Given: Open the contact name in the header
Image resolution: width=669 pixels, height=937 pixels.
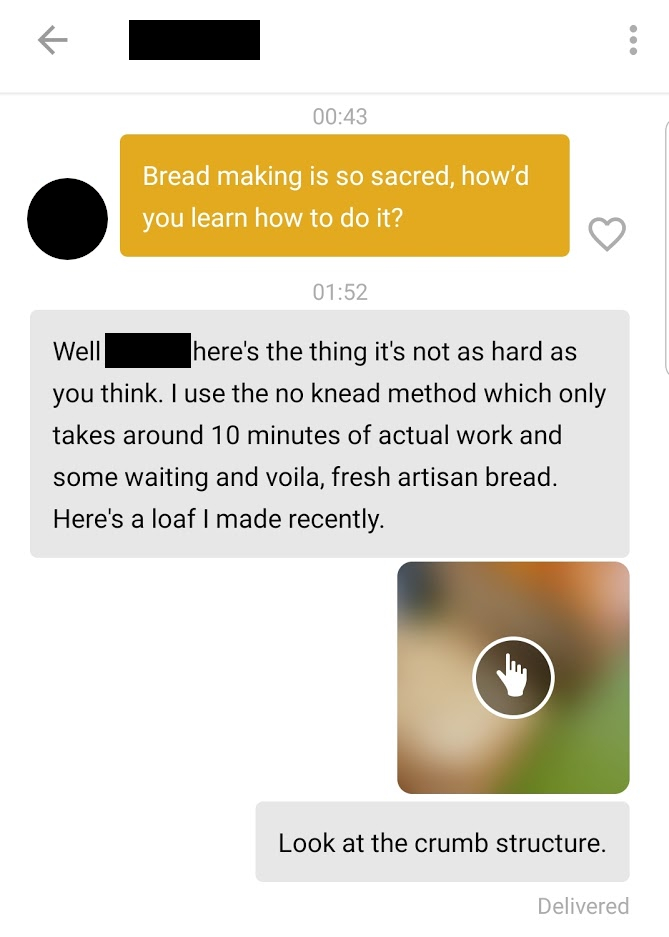Looking at the screenshot, I should click(x=194, y=40).
